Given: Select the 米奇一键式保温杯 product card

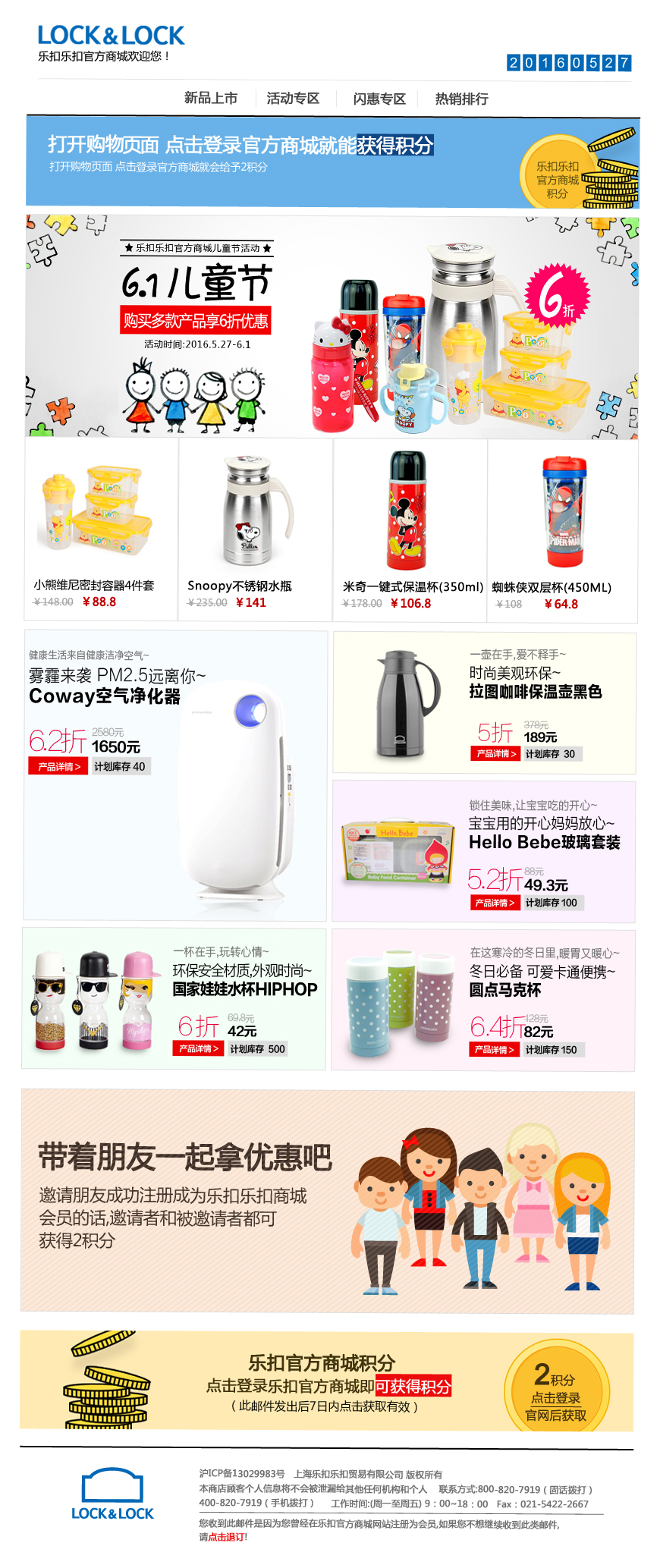Looking at the screenshot, I should click(410, 529).
